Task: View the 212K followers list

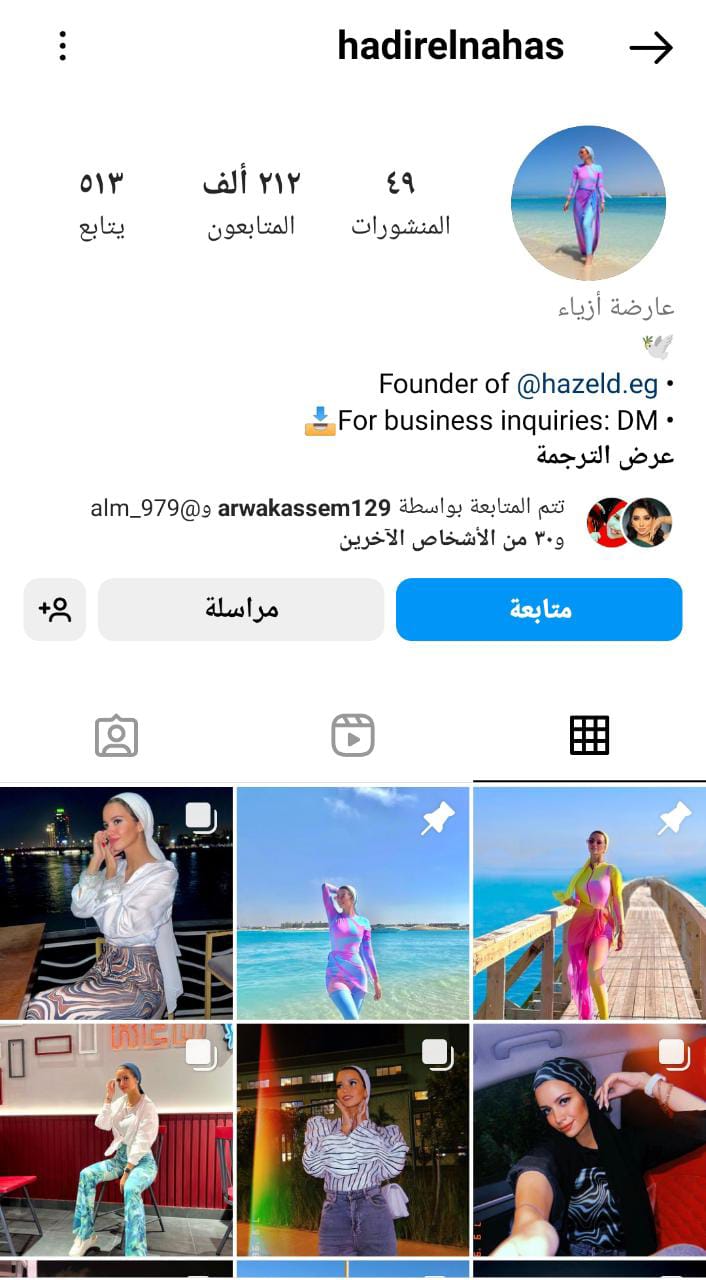Action: [251, 203]
